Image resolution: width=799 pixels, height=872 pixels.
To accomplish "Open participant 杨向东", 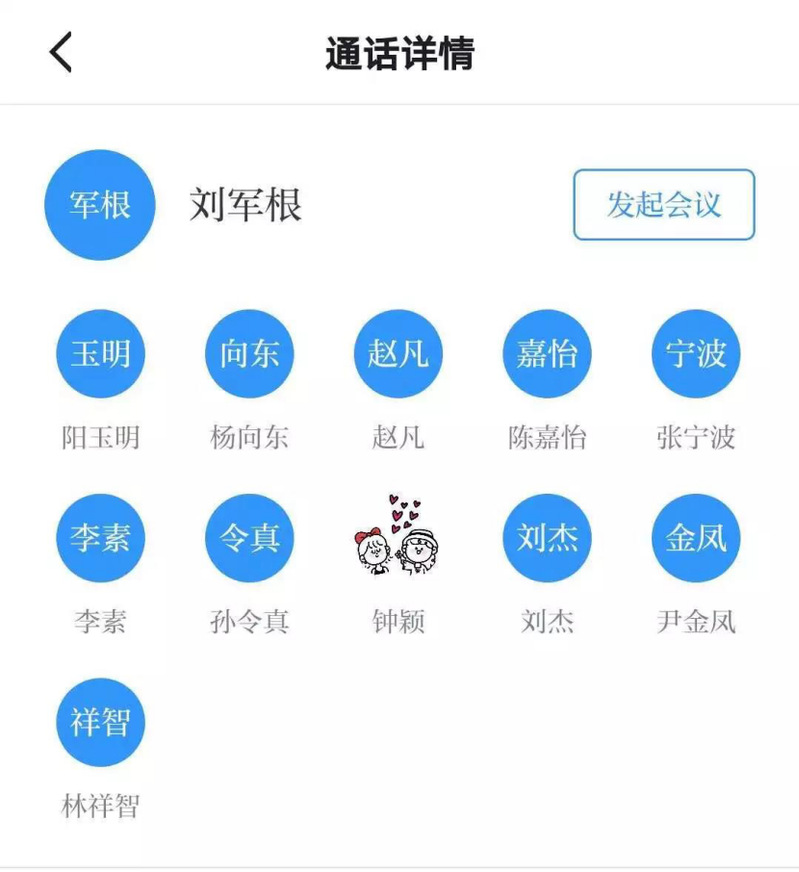I will (249, 354).
